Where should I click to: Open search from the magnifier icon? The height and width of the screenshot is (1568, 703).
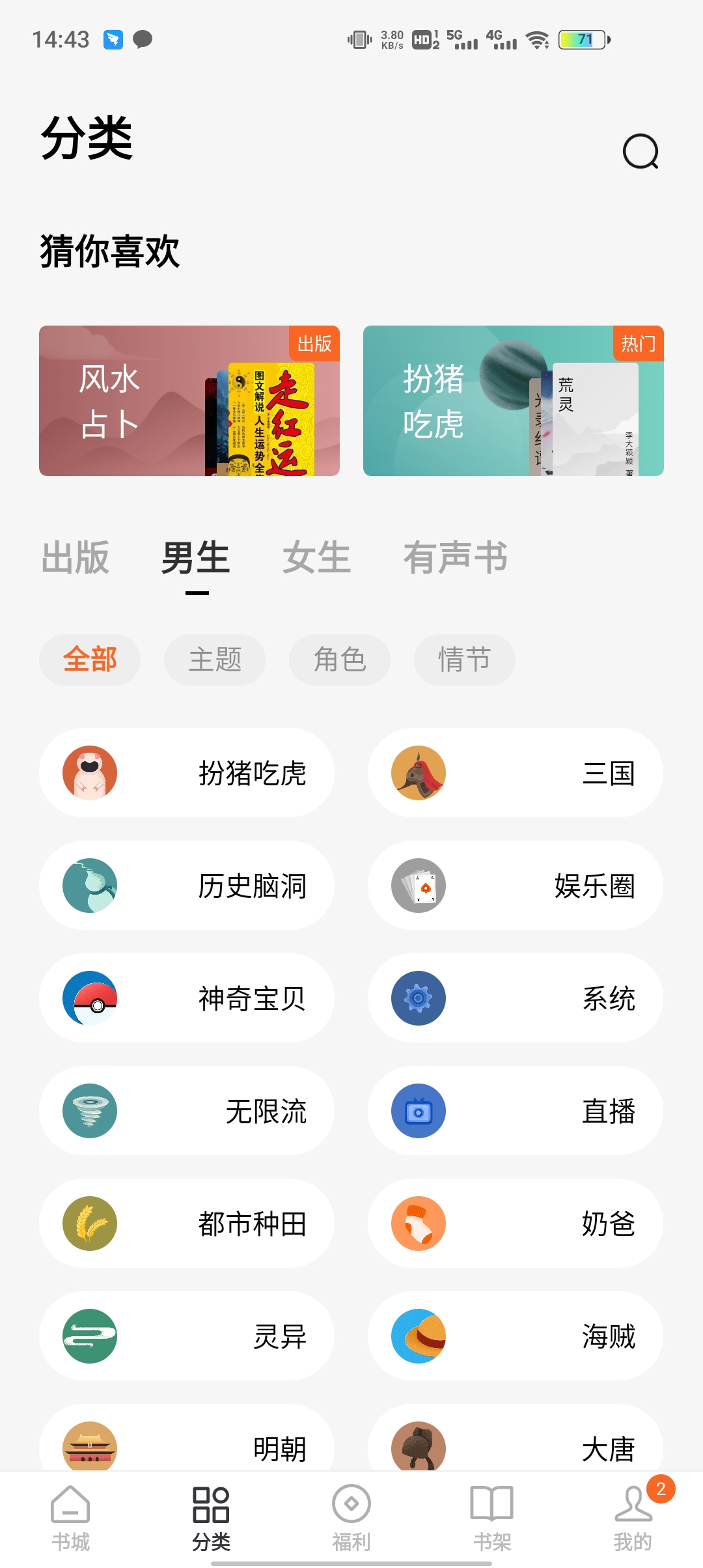coord(641,152)
